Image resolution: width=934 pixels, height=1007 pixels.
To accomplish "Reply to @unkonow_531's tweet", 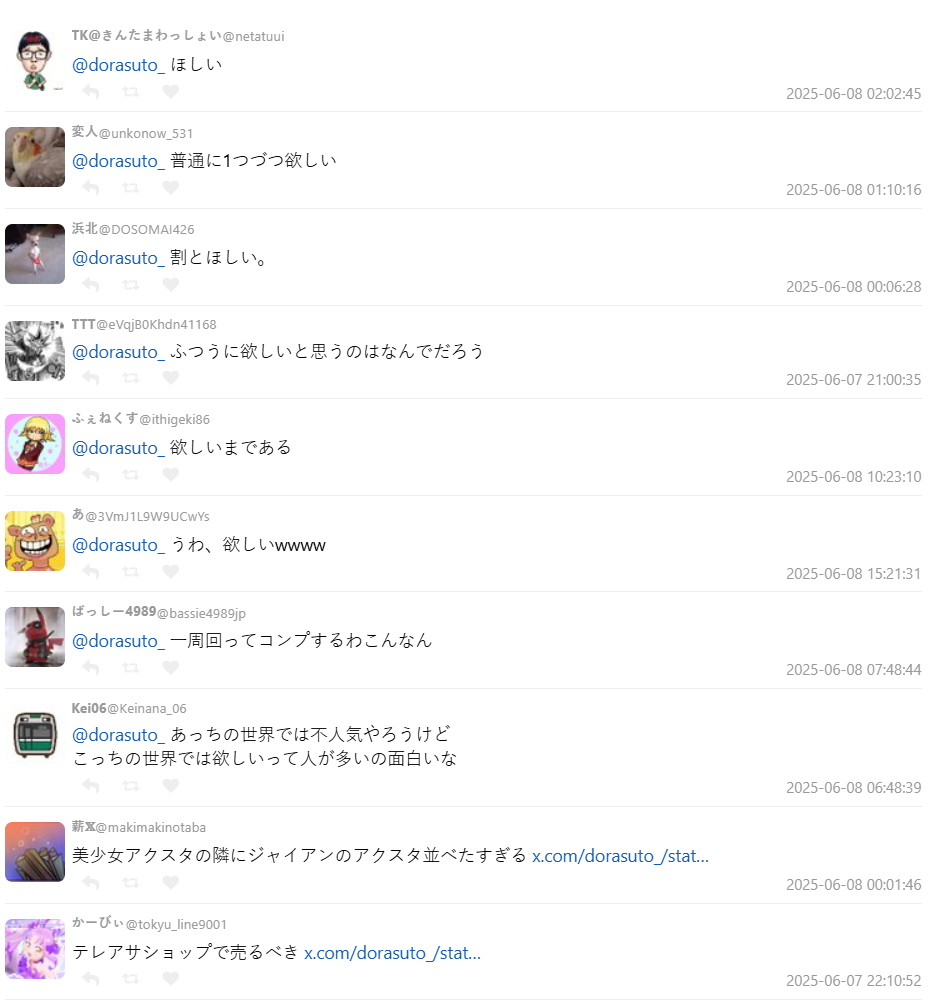I will coord(91,188).
